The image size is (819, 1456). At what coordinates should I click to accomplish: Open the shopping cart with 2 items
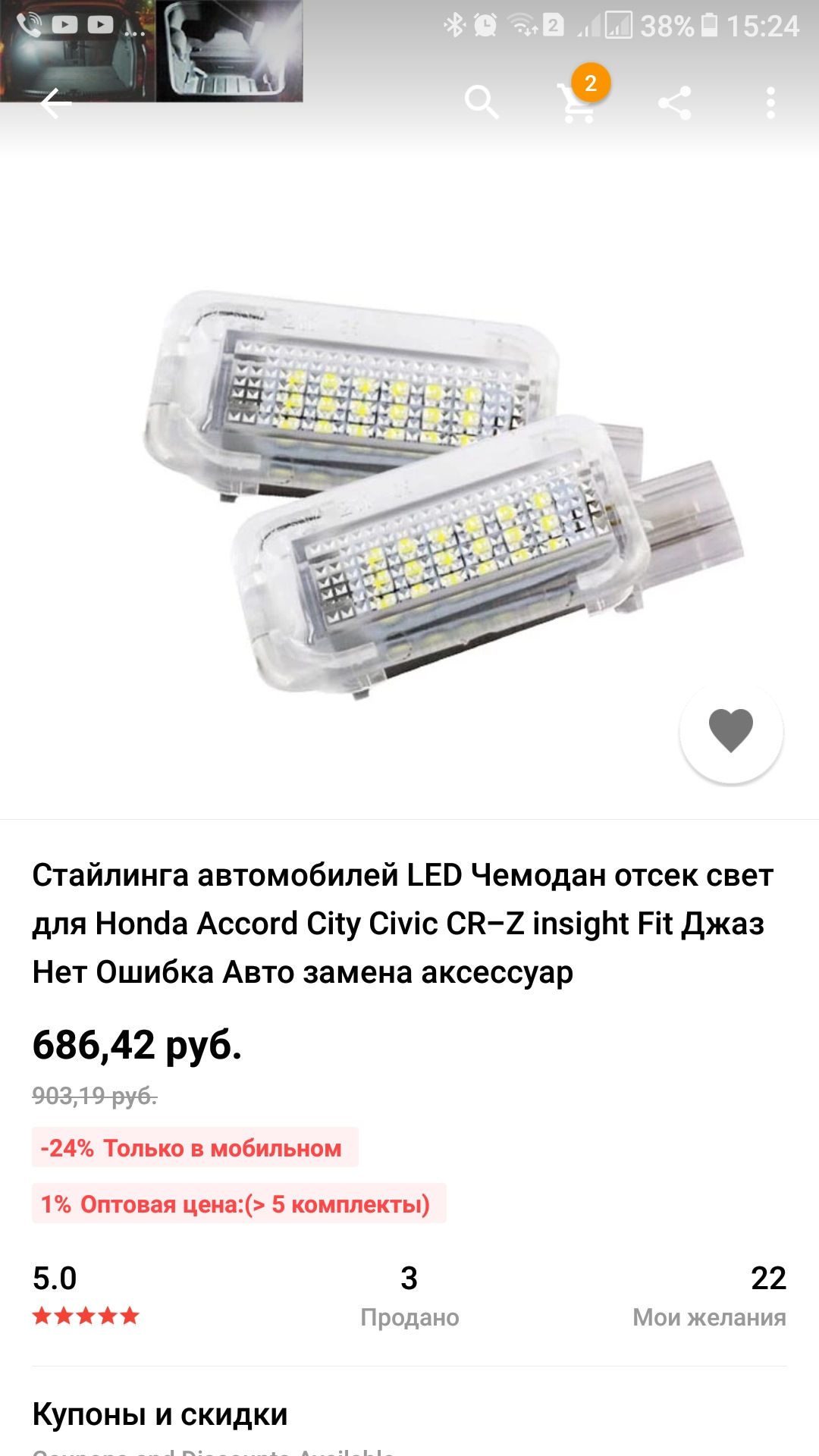(x=578, y=102)
